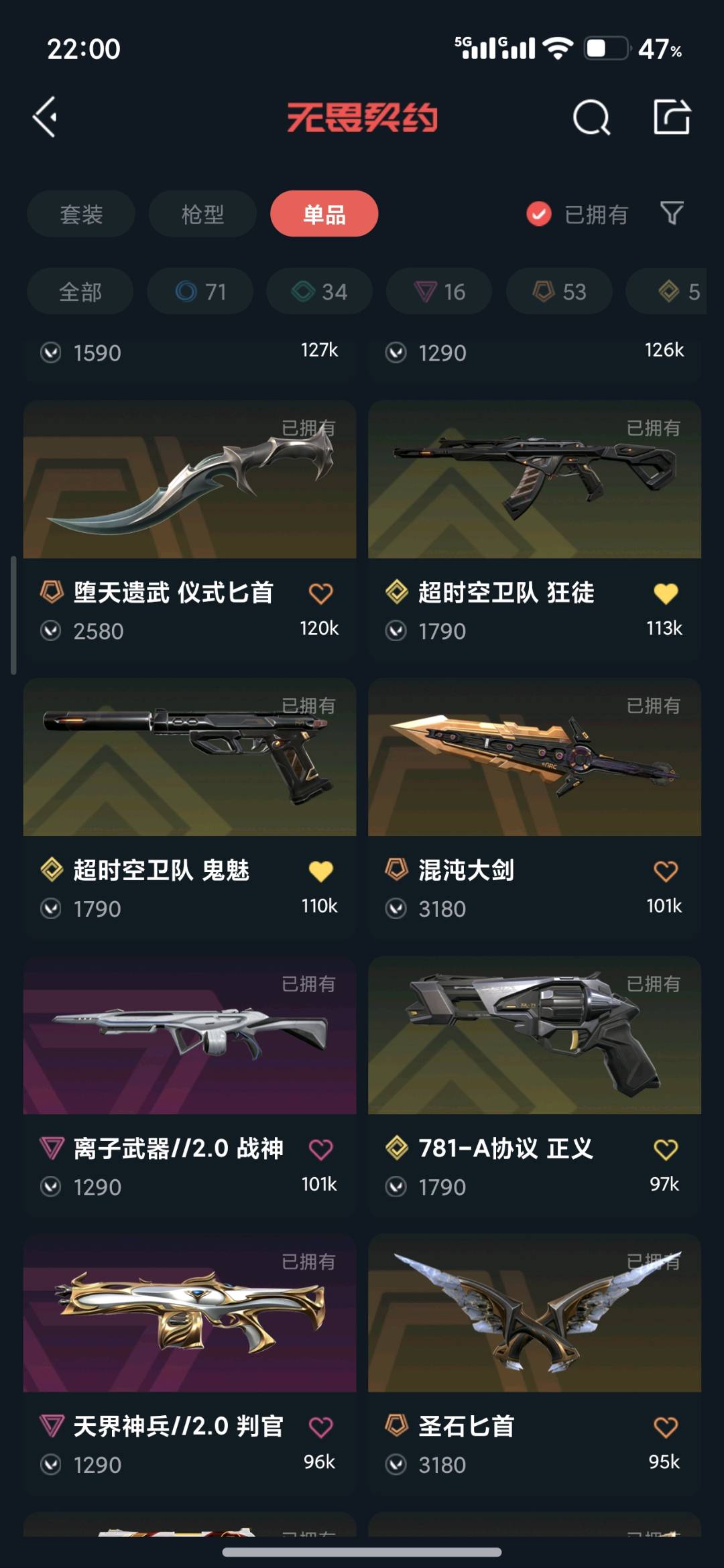Viewport: 724px width, 1568px height.
Task: Open the funnel filter icon
Action: pyautogui.click(x=672, y=214)
